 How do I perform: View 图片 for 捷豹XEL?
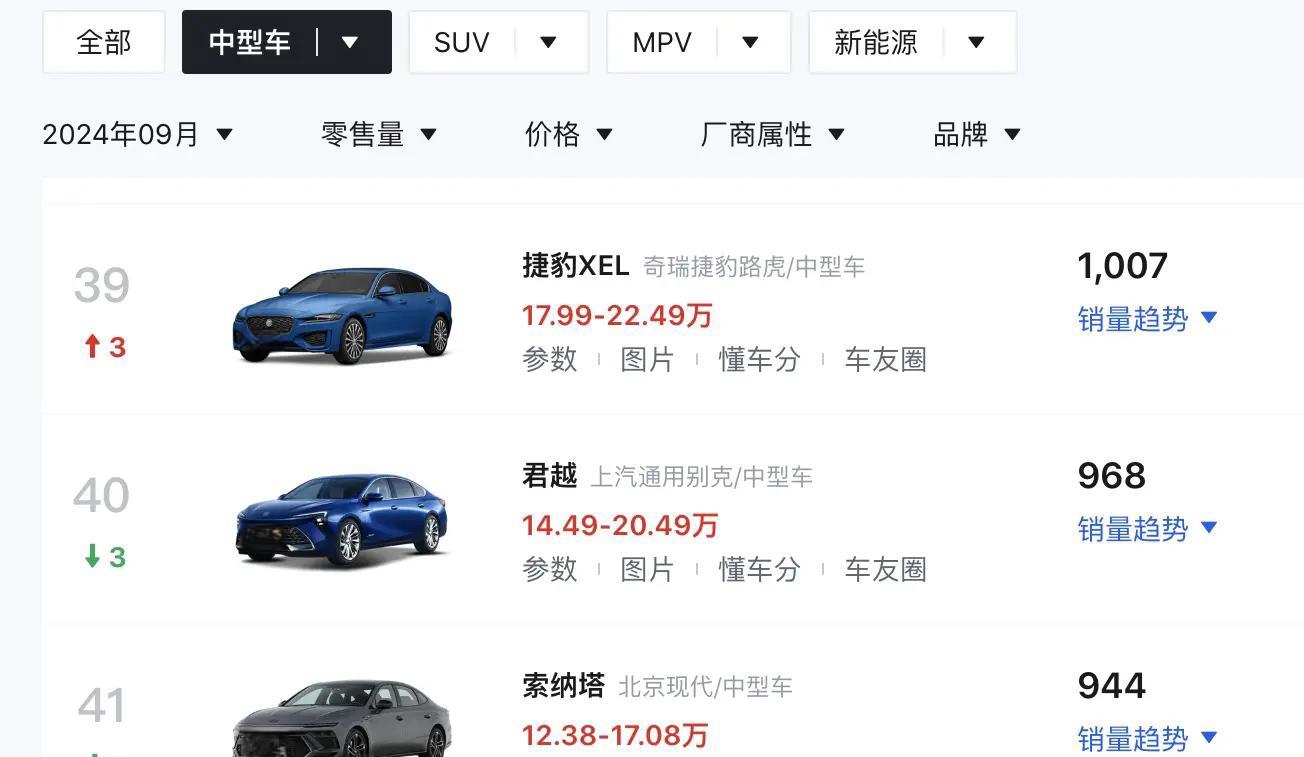point(647,359)
